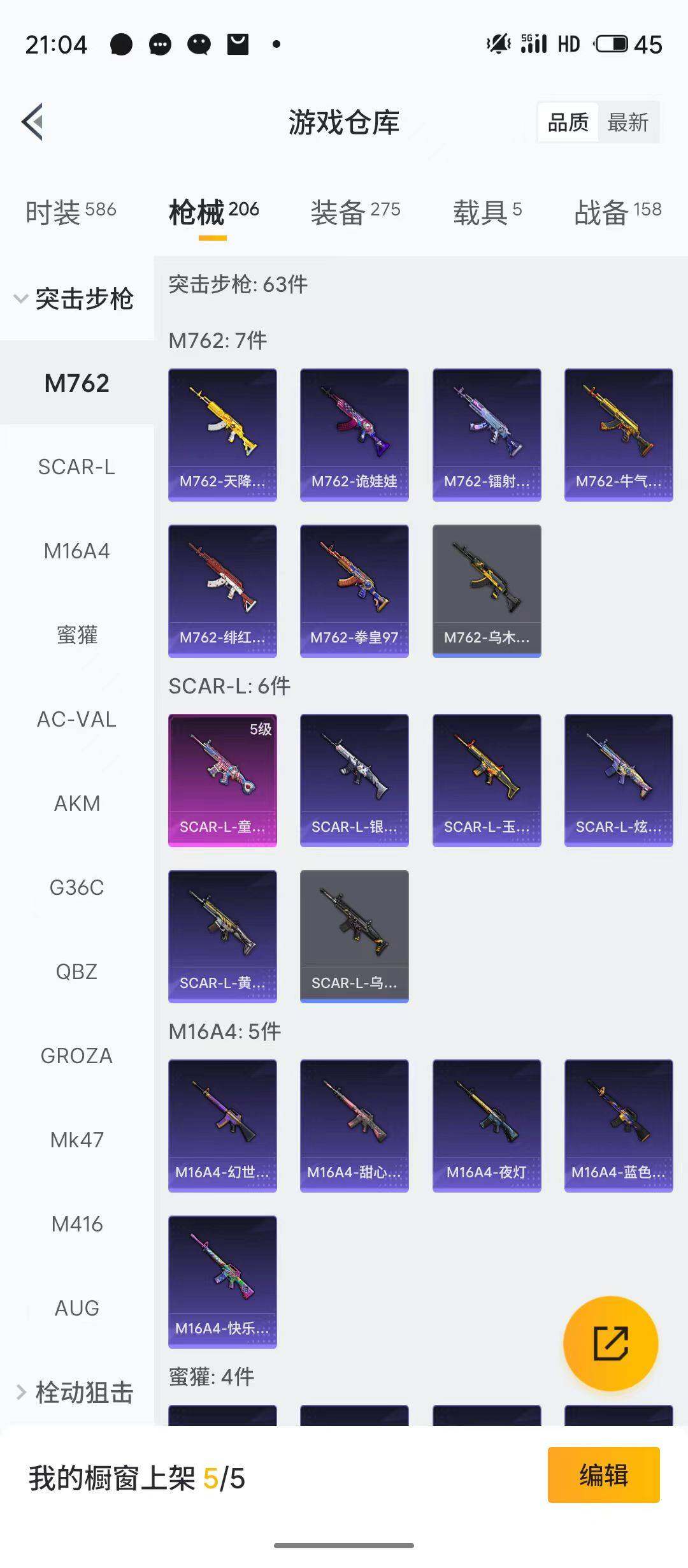View the M16A4-夜灯 skin tile

(487, 1126)
